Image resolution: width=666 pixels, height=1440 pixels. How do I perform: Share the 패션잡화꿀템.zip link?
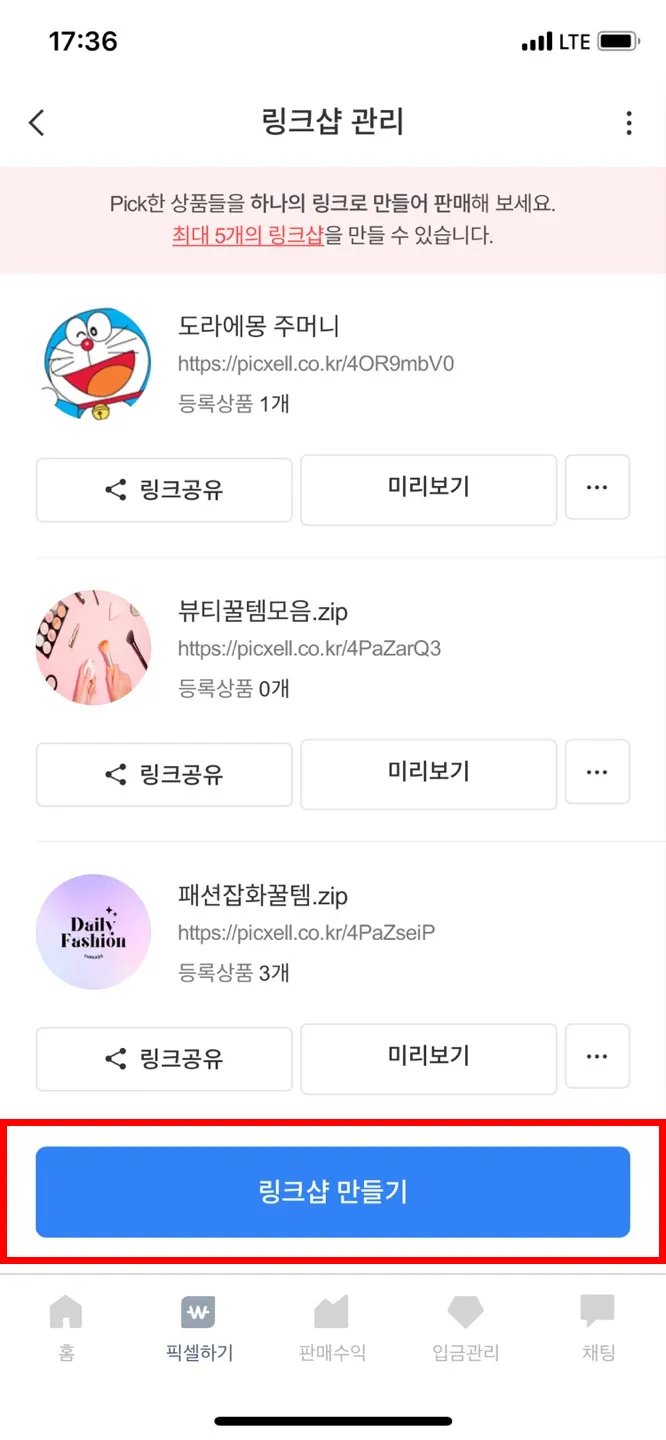[164, 1058]
